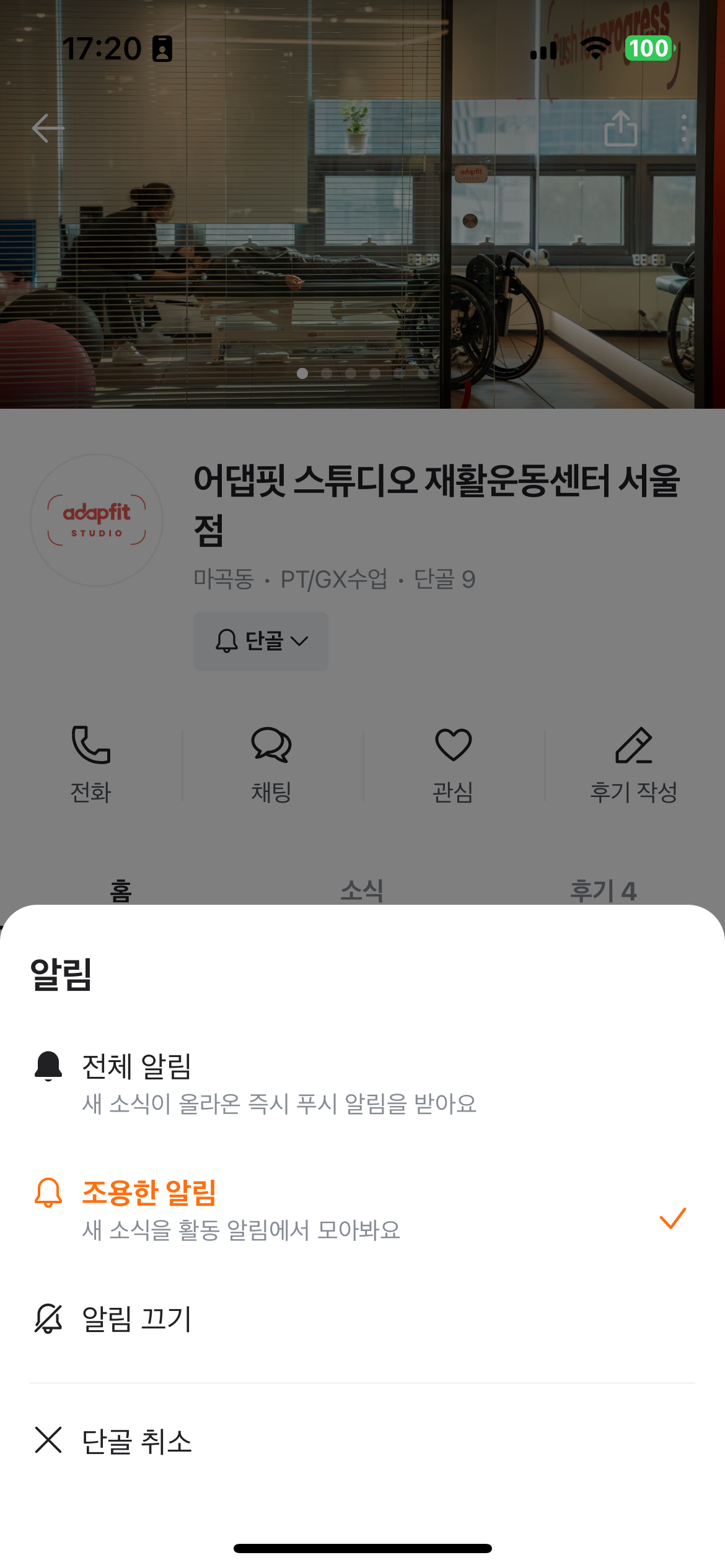Tap the 전화 phone icon

(x=92, y=762)
